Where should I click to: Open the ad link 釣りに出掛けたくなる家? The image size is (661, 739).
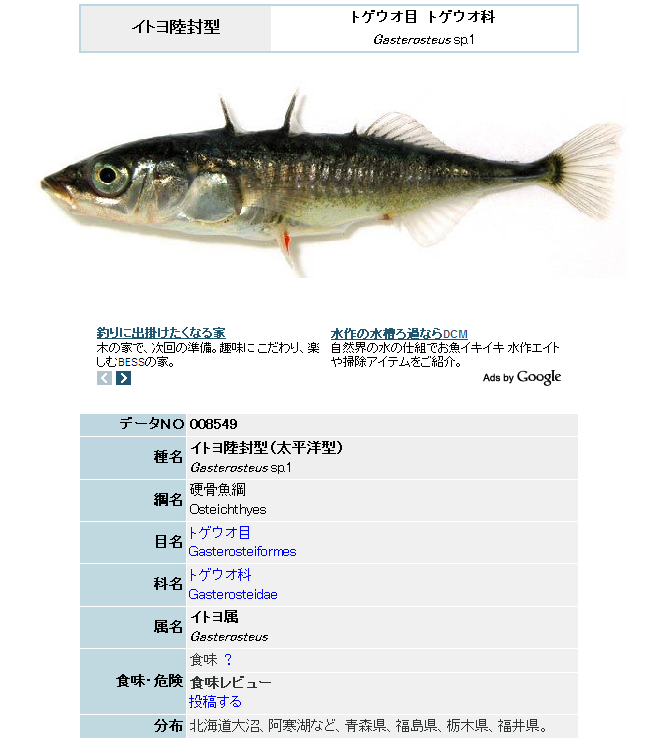tap(160, 333)
